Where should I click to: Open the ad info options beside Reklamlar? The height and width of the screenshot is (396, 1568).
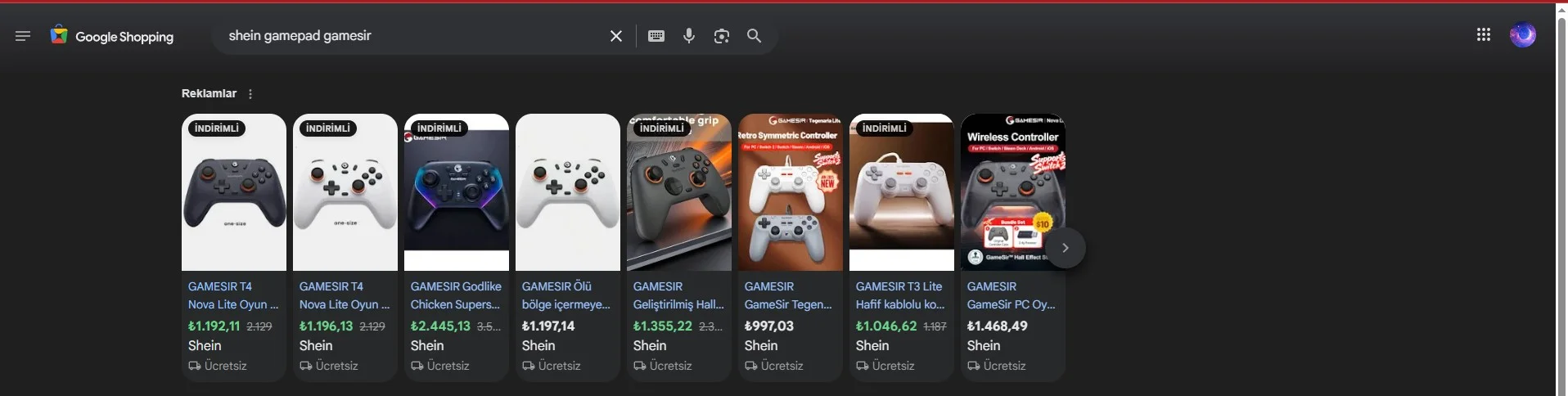click(x=250, y=94)
